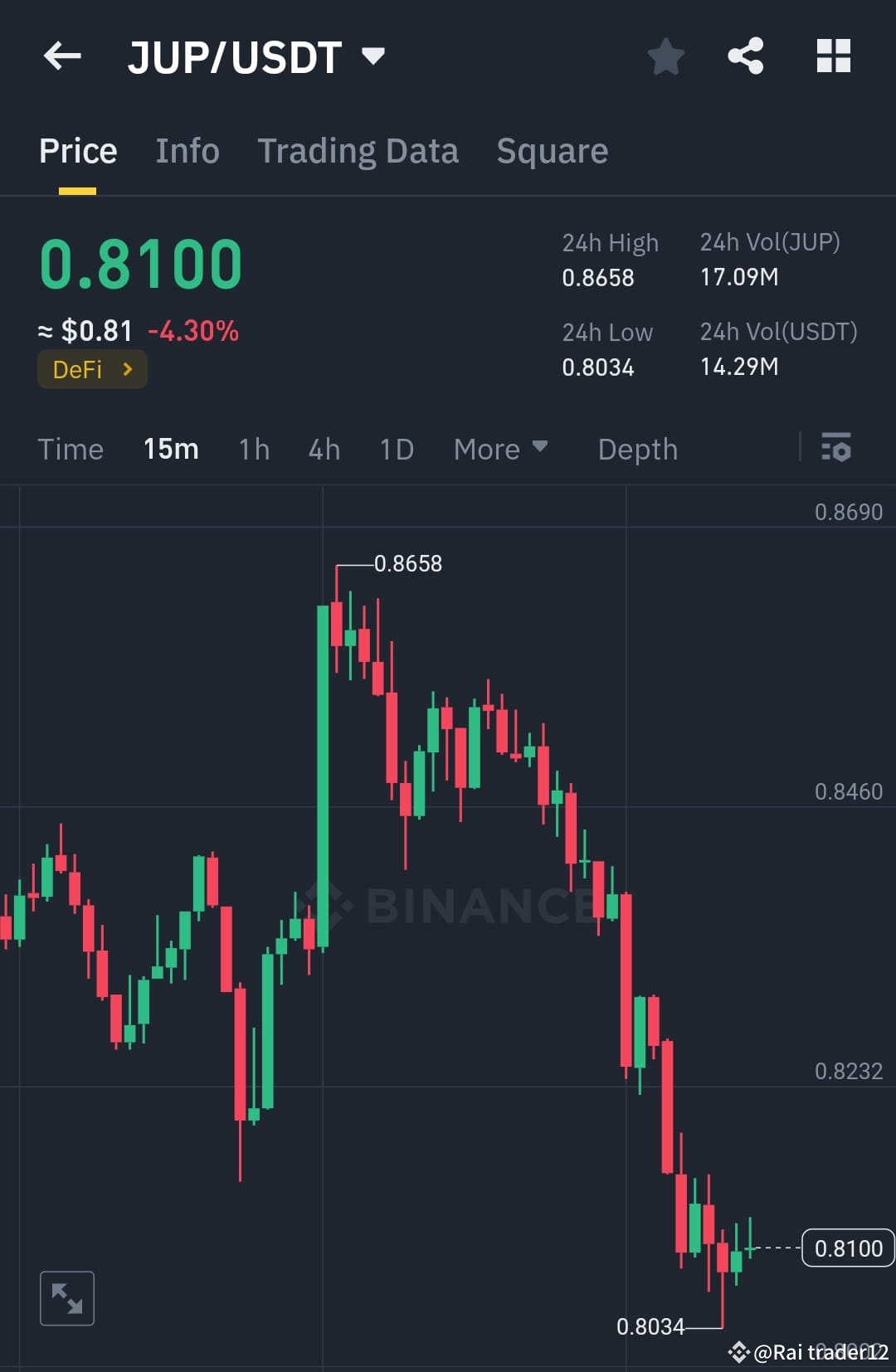The image size is (896, 1372).
Task: Select the Depth view
Action: [x=637, y=449]
